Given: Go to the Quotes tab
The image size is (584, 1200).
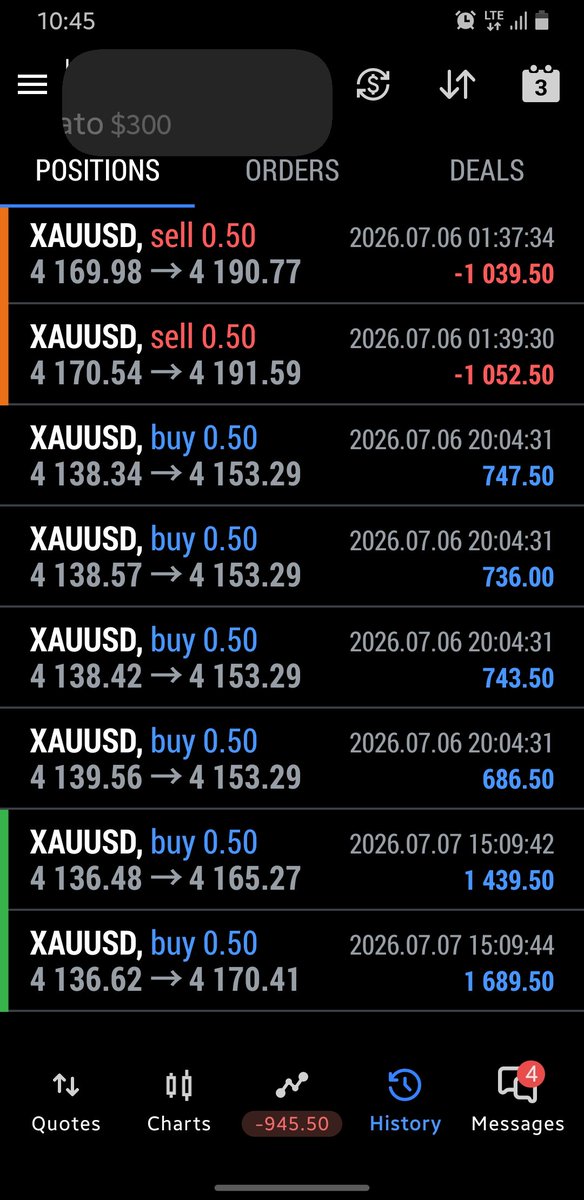Looking at the screenshot, I should 66,1101.
